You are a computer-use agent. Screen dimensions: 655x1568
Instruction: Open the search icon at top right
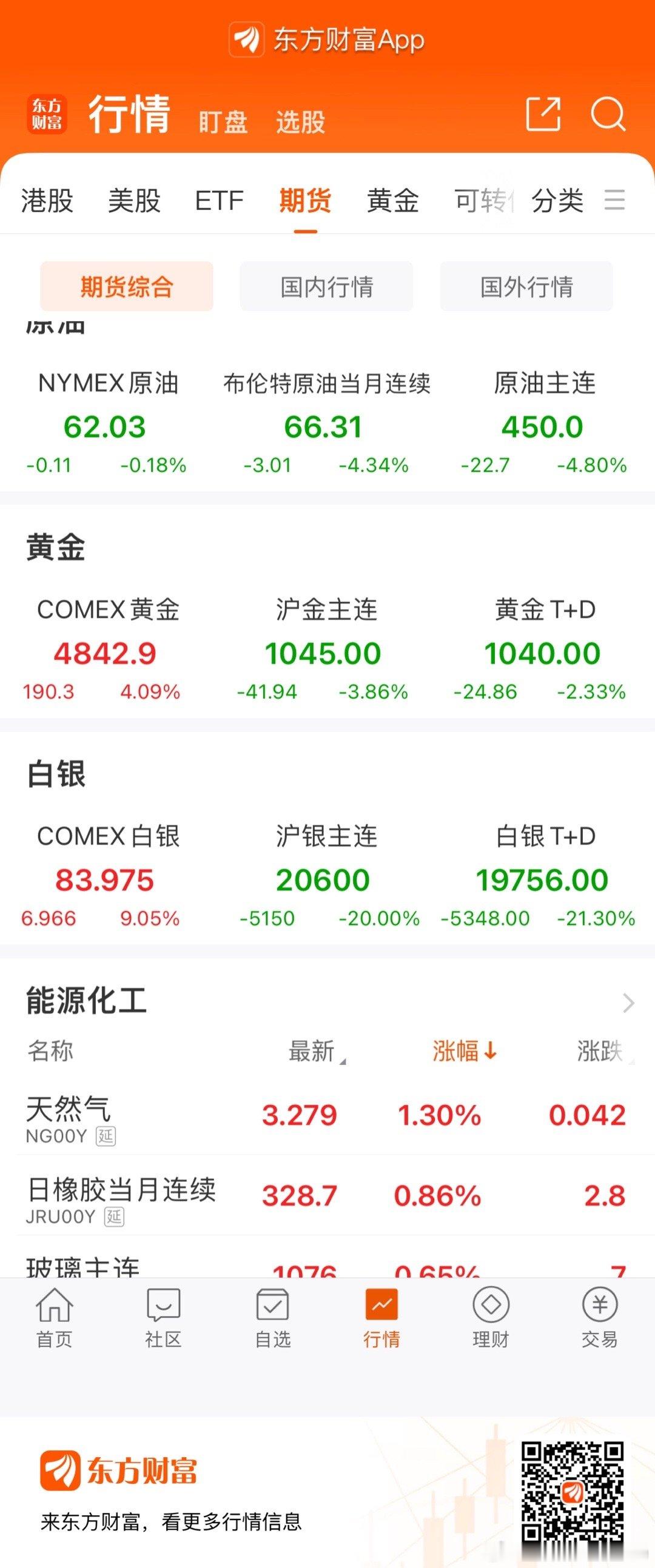click(607, 115)
